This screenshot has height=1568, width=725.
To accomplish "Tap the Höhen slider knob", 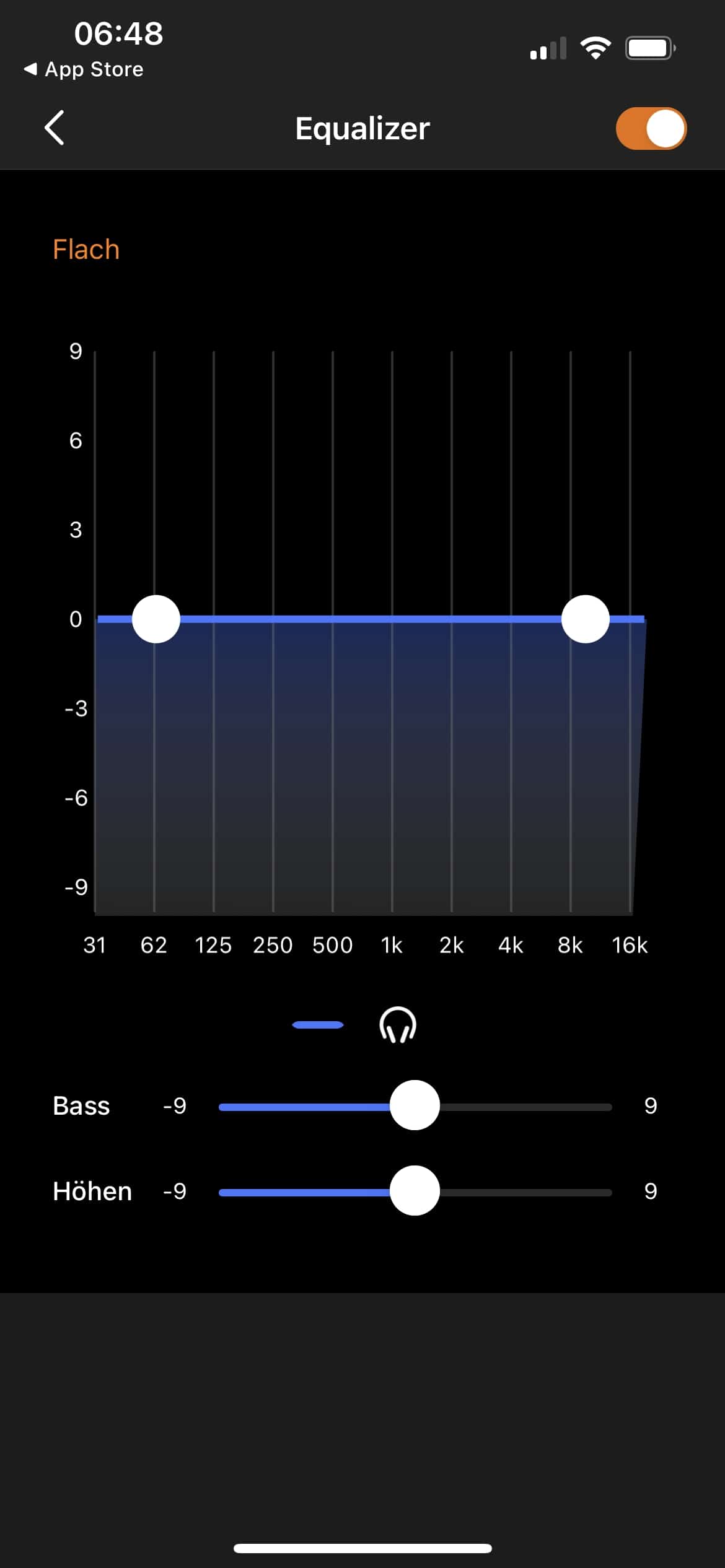I will (415, 1191).
